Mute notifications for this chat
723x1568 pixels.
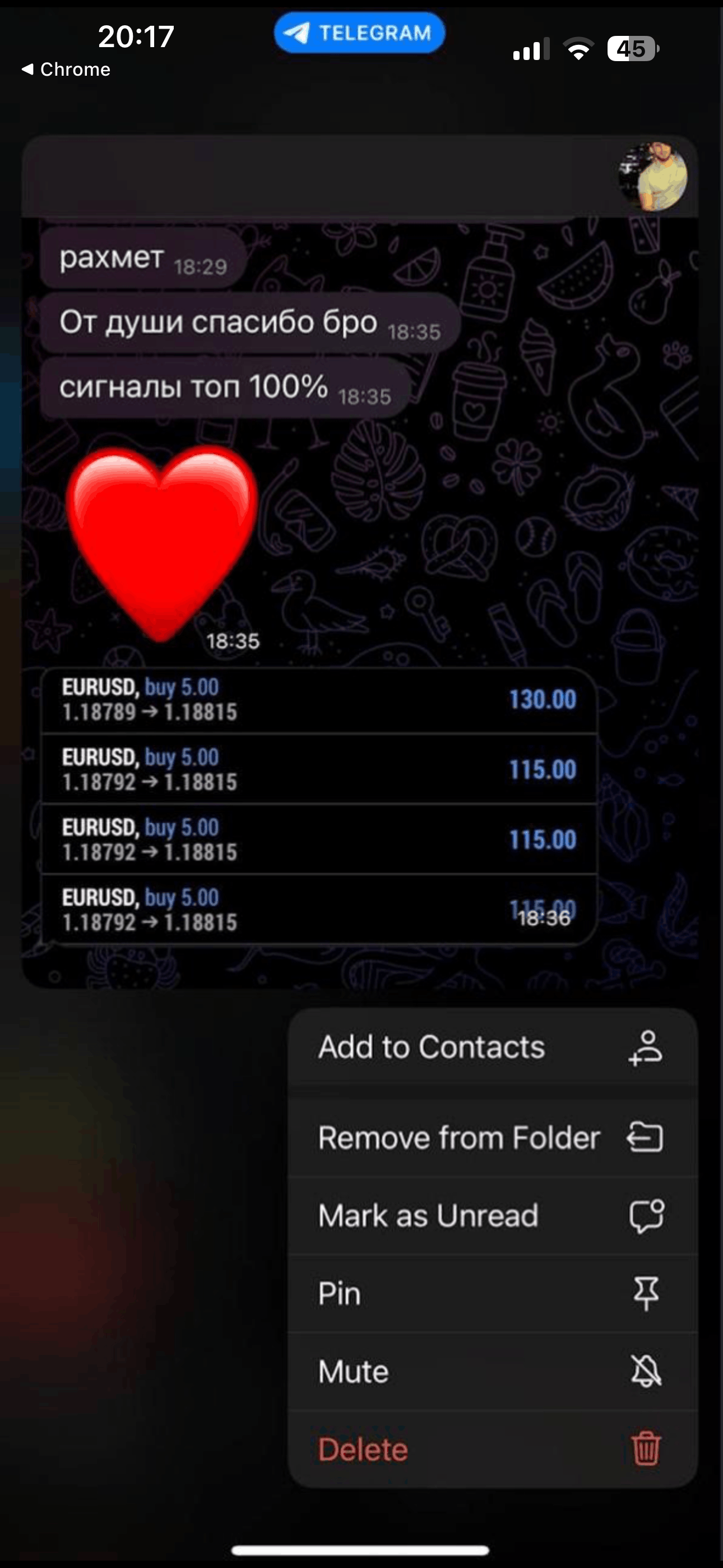click(492, 1371)
